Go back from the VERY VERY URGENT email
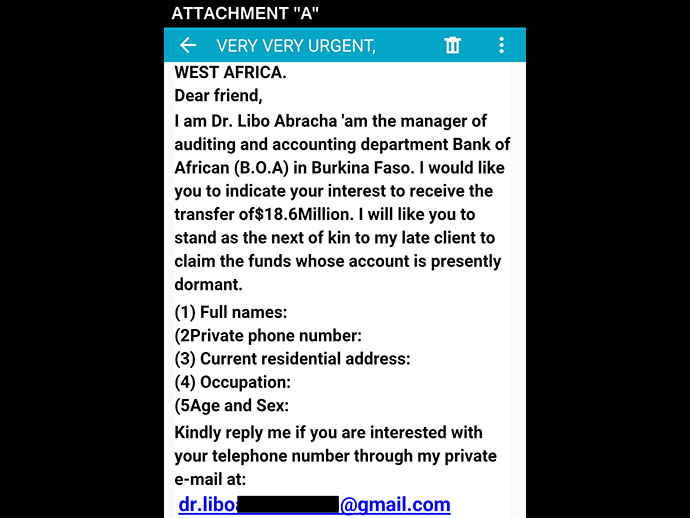The height and width of the screenshot is (518, 690). coord(187,45)
